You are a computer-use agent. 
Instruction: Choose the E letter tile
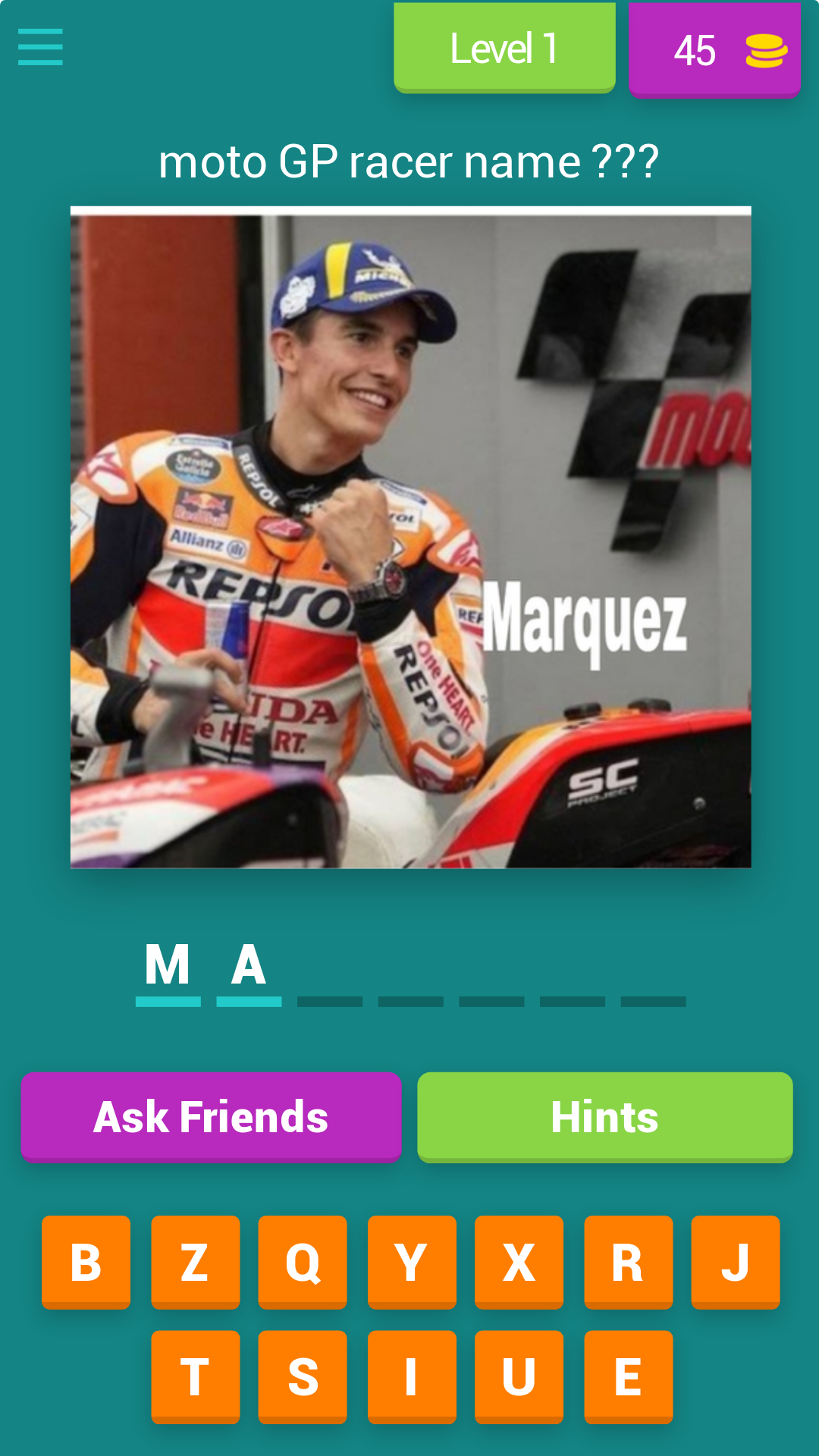(628, 1376)
